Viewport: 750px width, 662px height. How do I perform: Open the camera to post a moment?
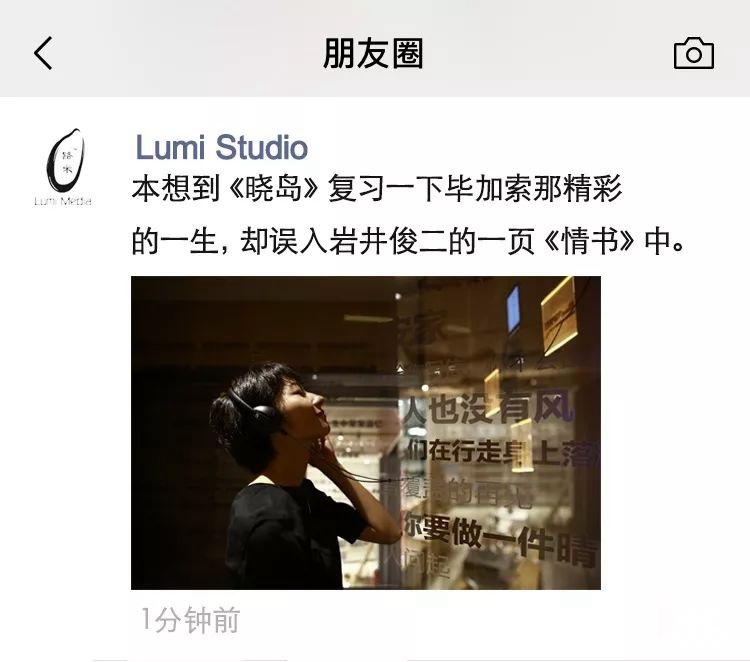(693, 53)
